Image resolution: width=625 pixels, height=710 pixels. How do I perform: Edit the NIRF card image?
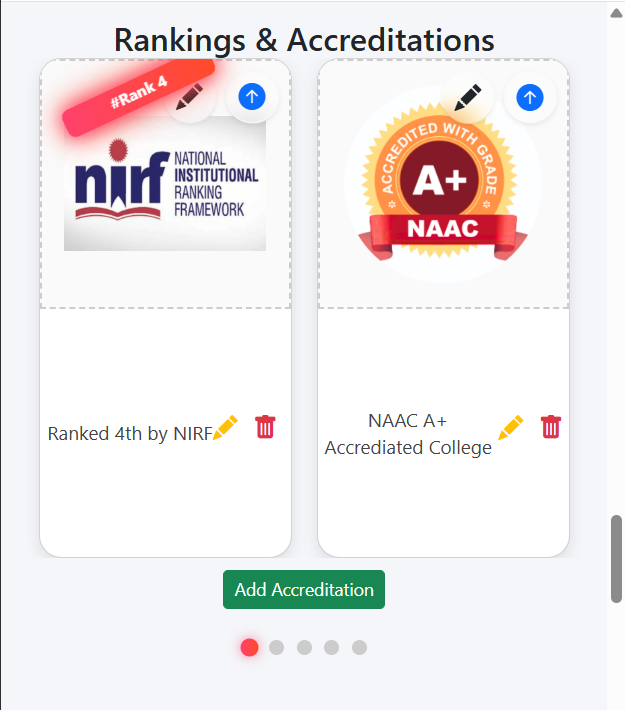click(190, 98)
